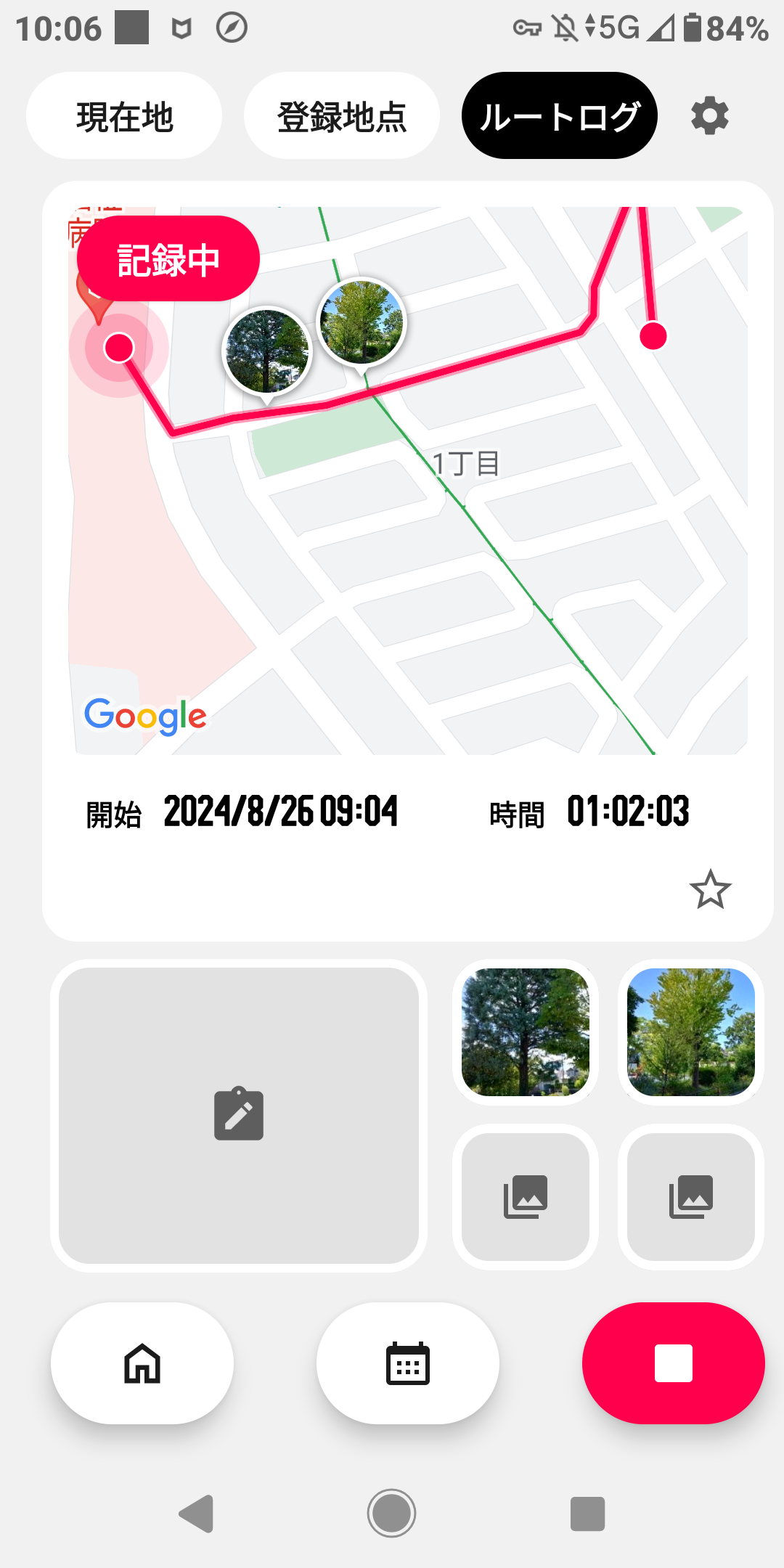Favorite this route with the star
The width and height of the screenshot is (784, 1568).
pos(710,889)
